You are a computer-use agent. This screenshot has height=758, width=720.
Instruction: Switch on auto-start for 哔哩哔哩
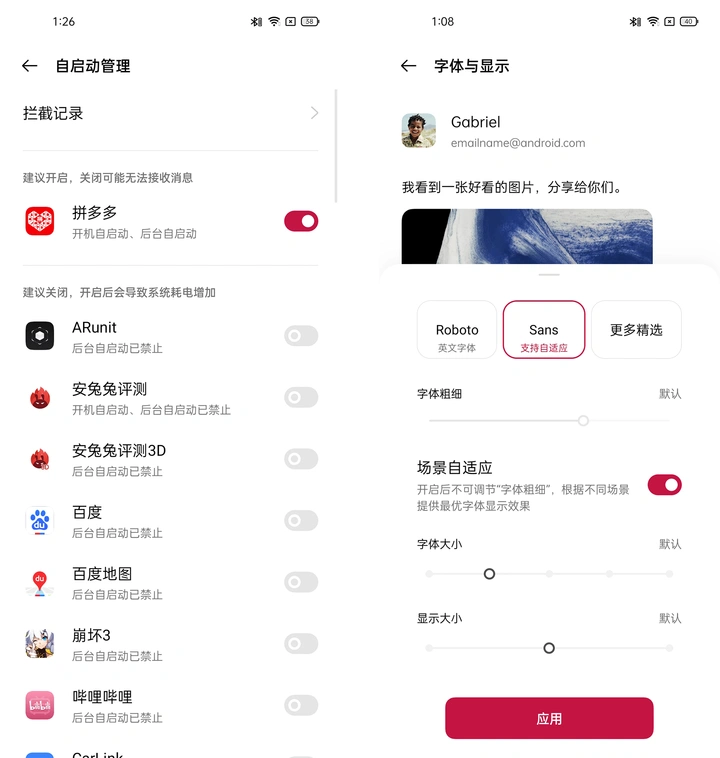point(301,706)
